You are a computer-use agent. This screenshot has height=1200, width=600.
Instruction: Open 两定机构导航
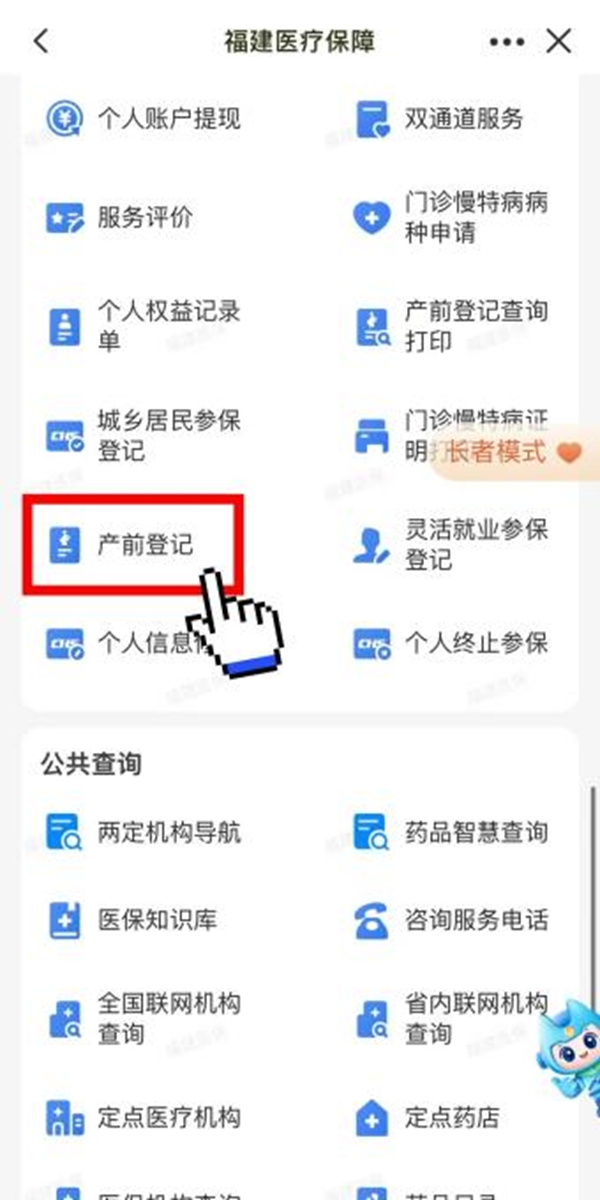coord(143,831)
